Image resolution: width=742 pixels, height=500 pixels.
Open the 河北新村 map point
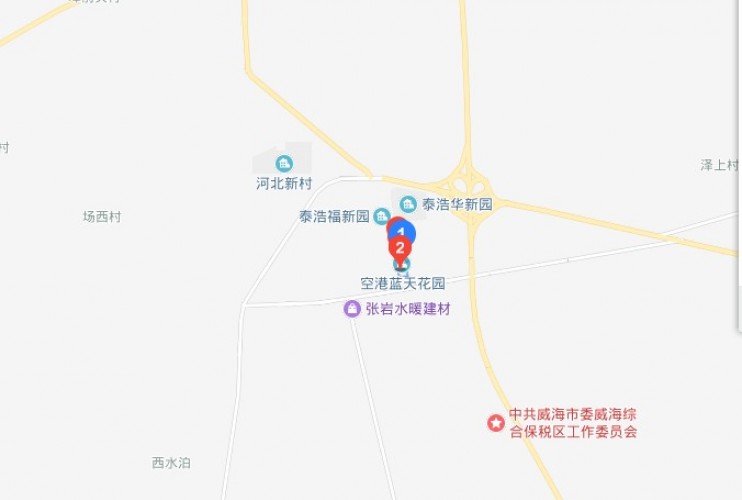[x=285, y=164]
